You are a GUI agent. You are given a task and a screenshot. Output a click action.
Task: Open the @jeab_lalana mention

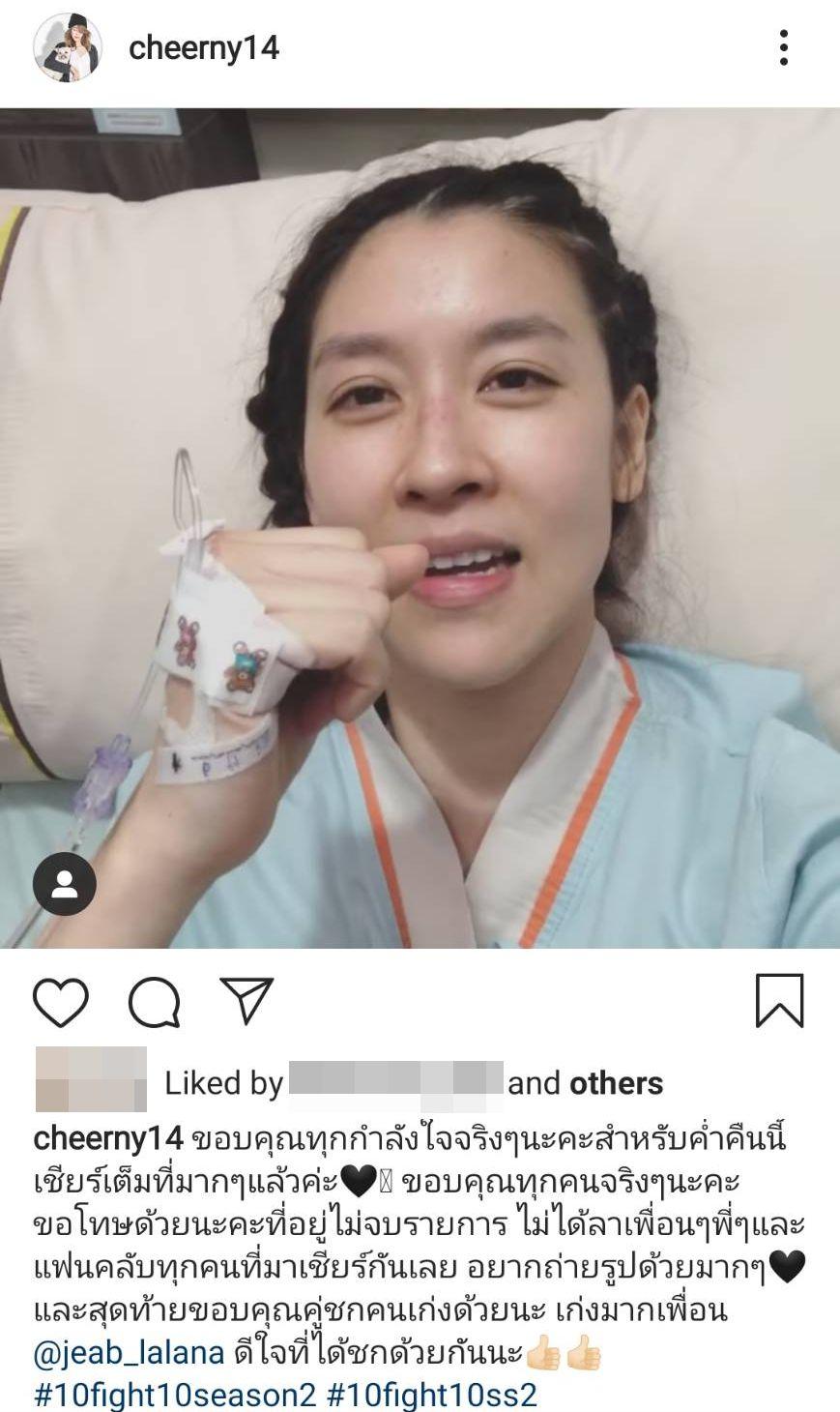click(x=129, y=1352)
